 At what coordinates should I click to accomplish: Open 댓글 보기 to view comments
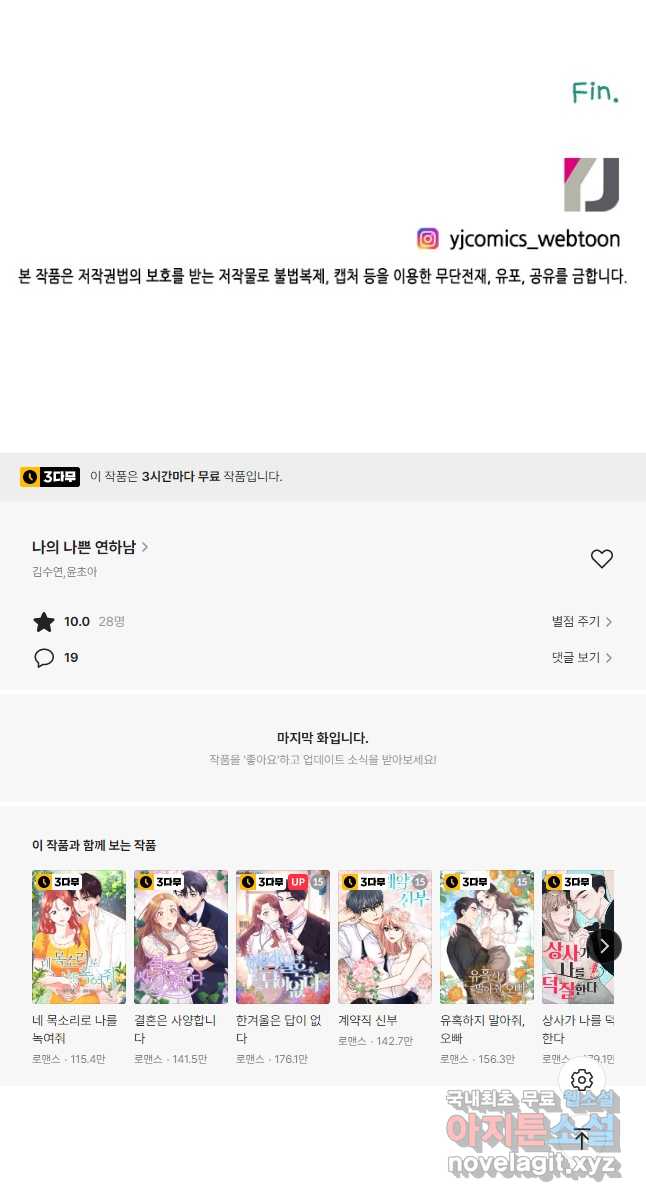(x=582, y=658)
